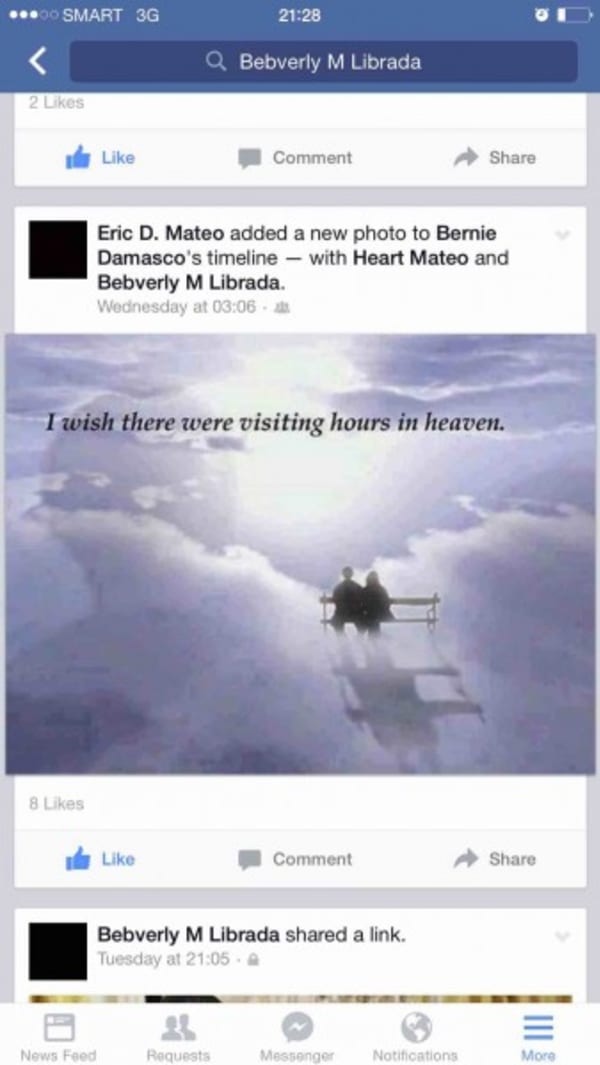The image size is (600, 1065).
Task: Open the Messenger tab
Action: tap(297, 1036)
